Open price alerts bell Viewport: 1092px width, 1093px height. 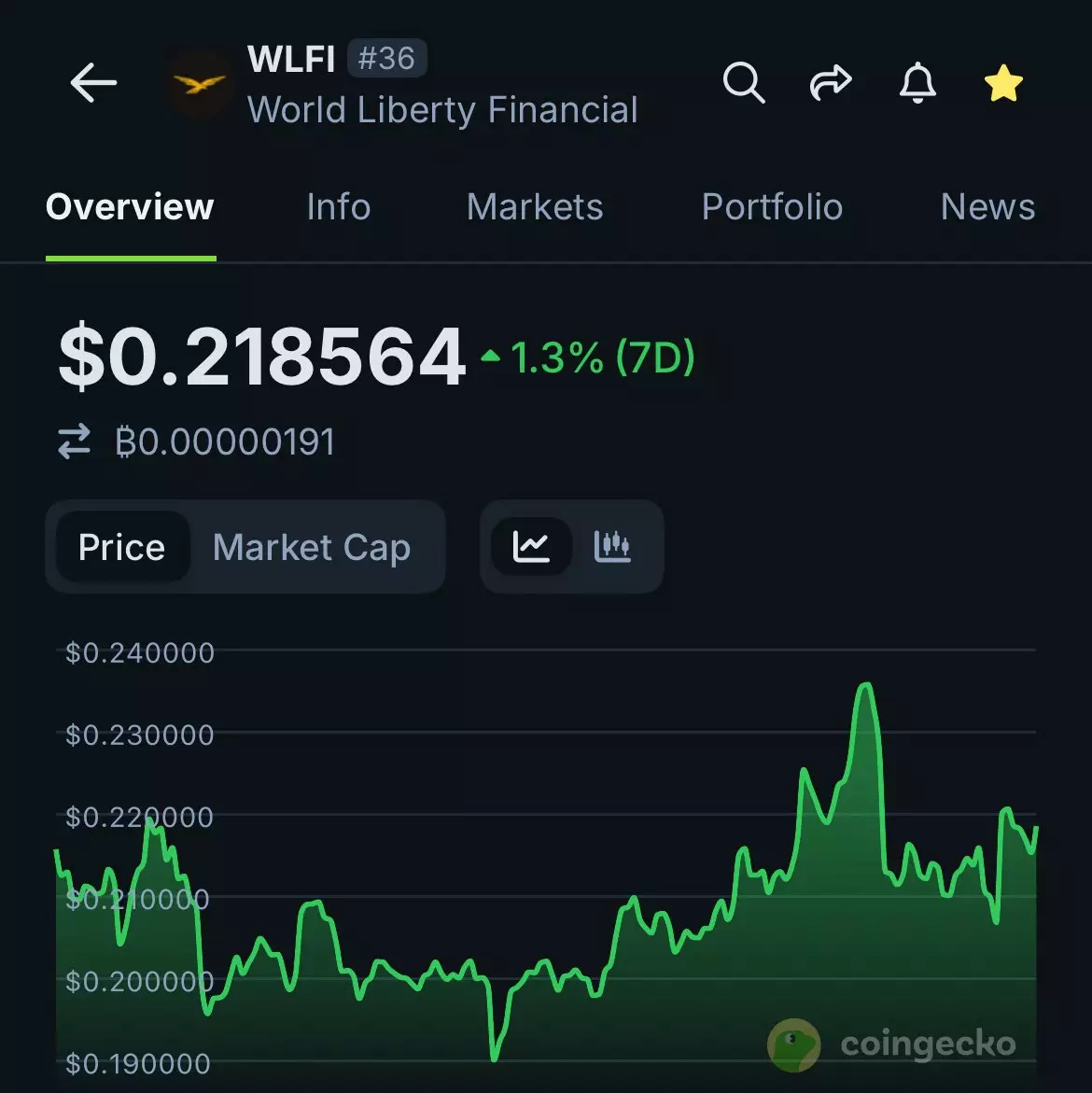pos(917,83)
